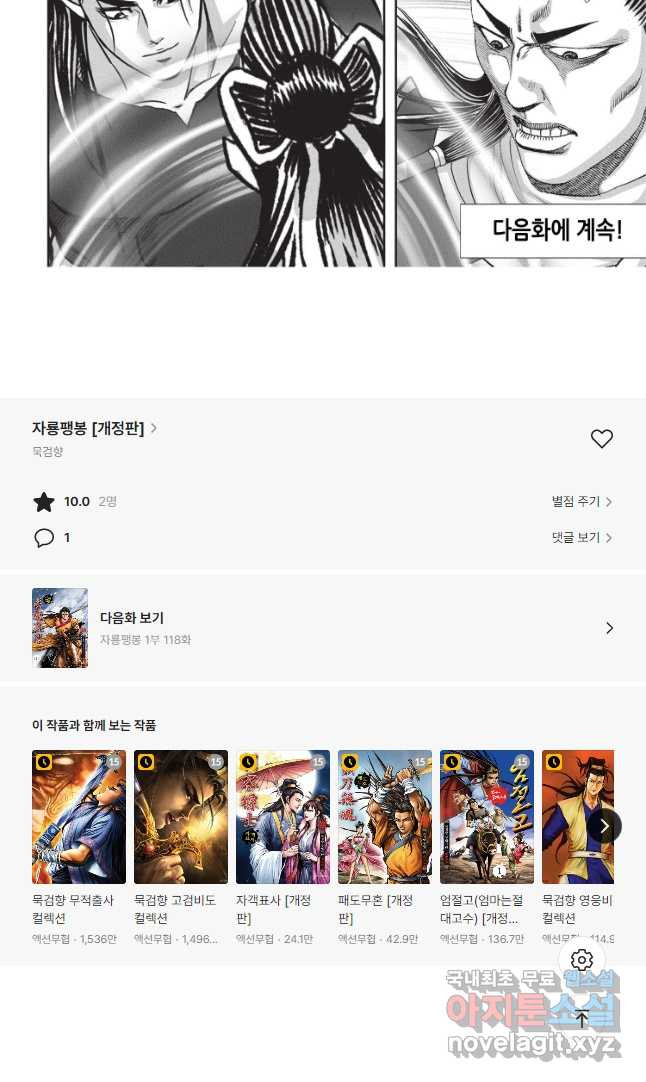The height and width of the screenshot is (1082, 646).
Task: Tap 별점 주기 to rate
Action: (x=581, y=502)
